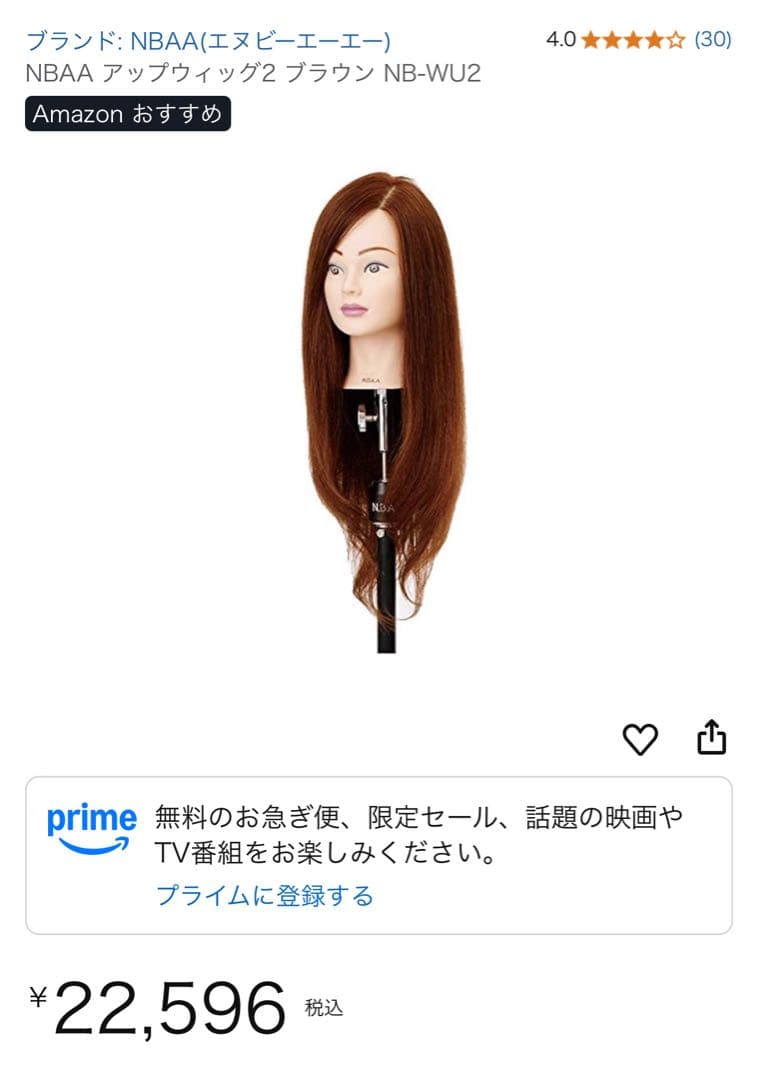The image size is (759, 1080).
Task: Add product to wish list heart
Action: pos(640,739)
